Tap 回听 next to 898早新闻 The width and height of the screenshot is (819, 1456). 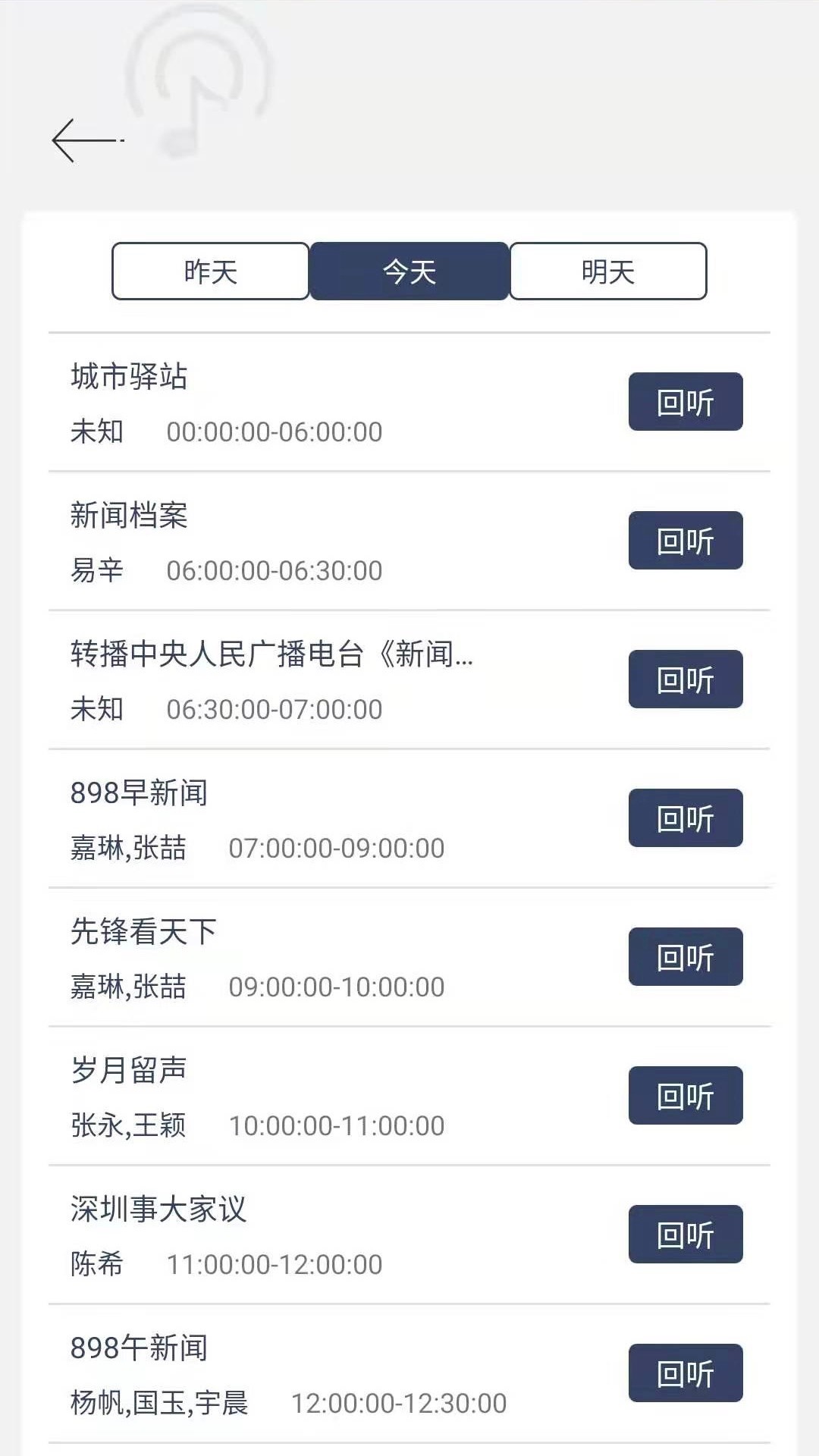685,818
